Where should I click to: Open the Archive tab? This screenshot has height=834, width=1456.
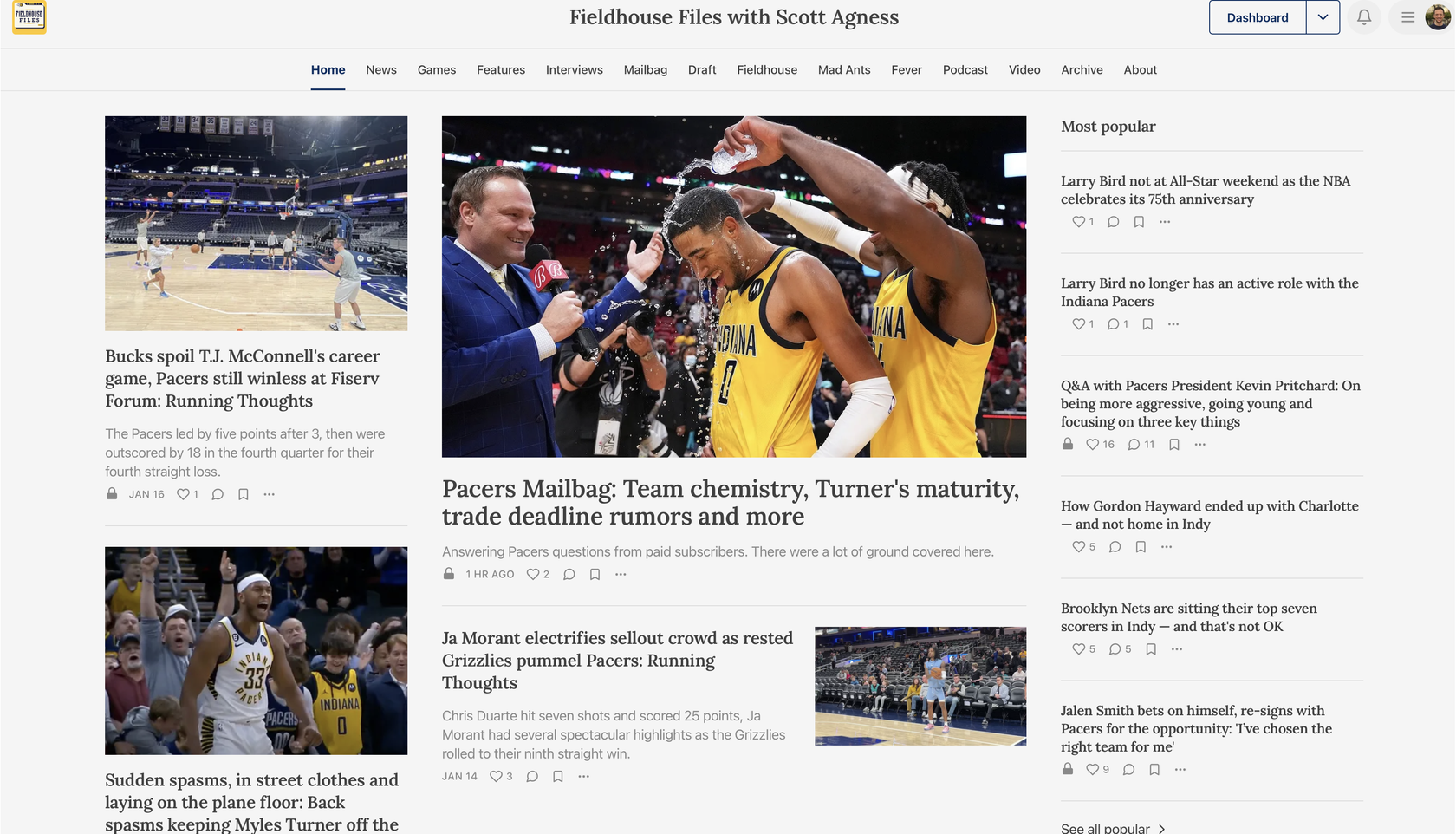1082,69
